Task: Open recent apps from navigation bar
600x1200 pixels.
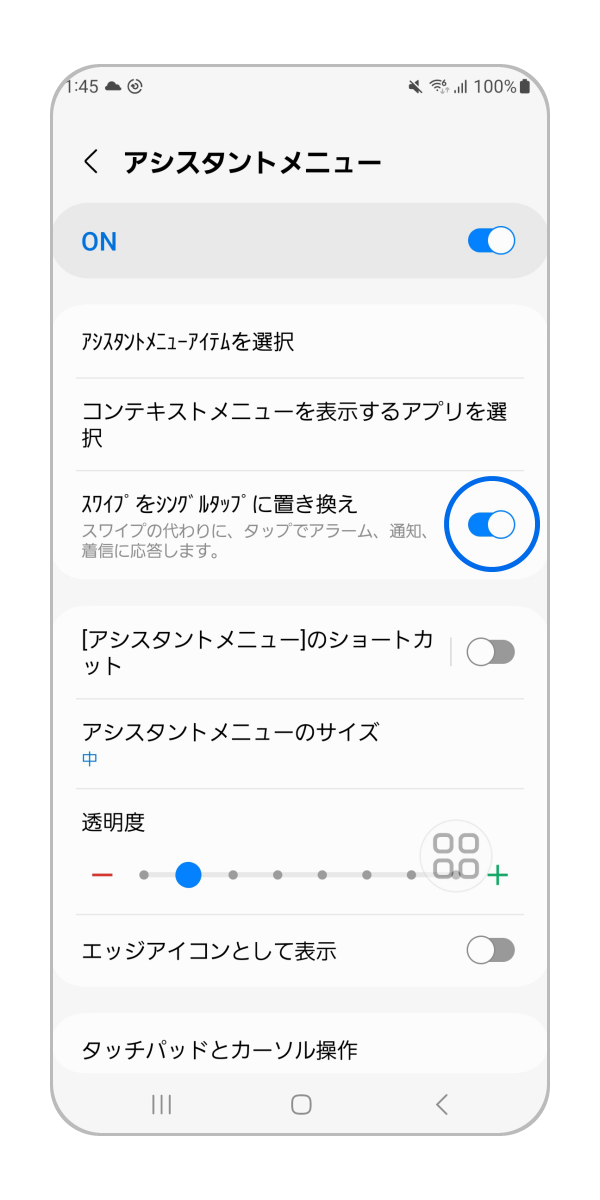Action: (161, 1104)
